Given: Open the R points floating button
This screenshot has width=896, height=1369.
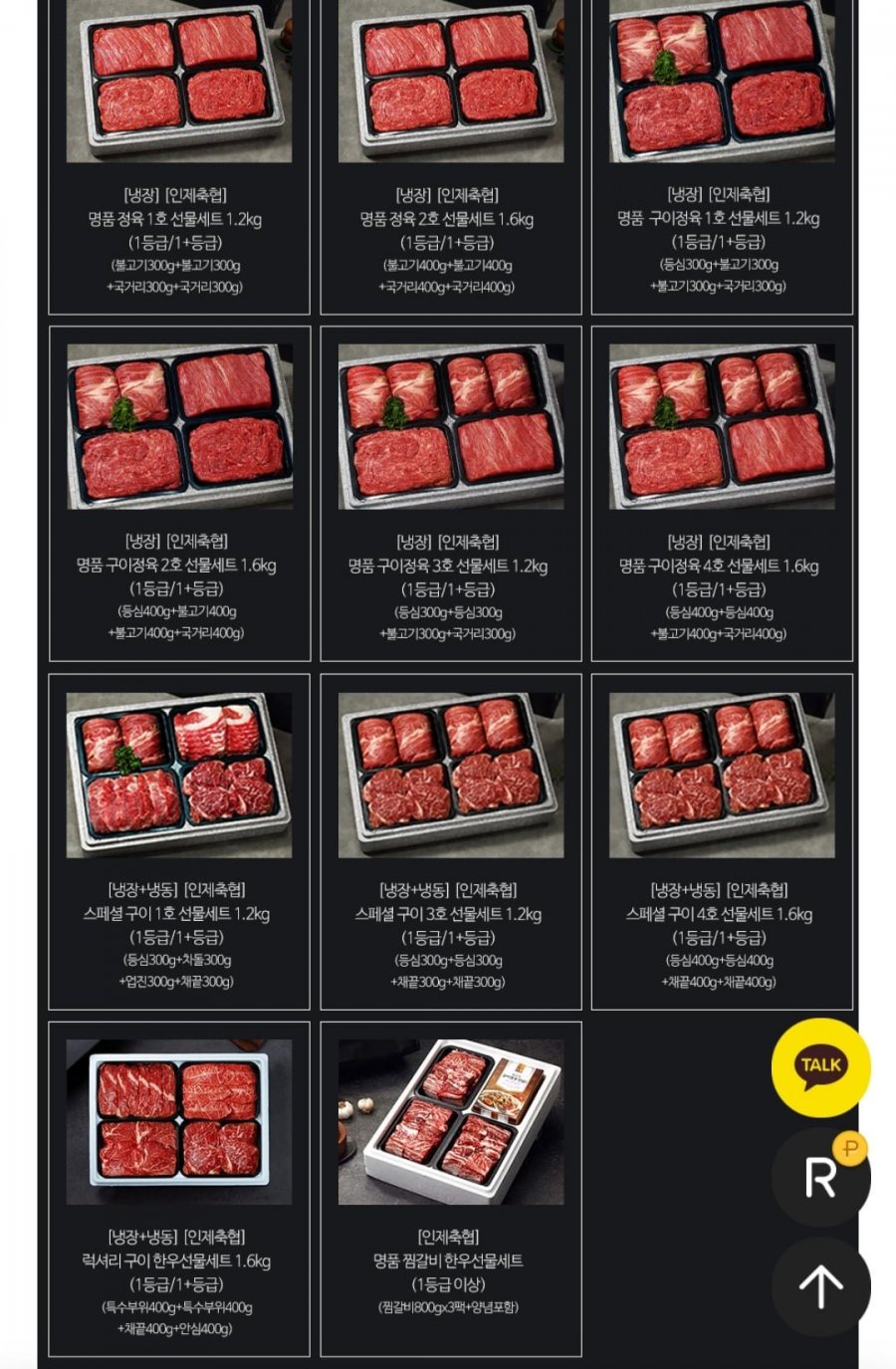Looking at the screenshot, I should (x=820, y=1177).
